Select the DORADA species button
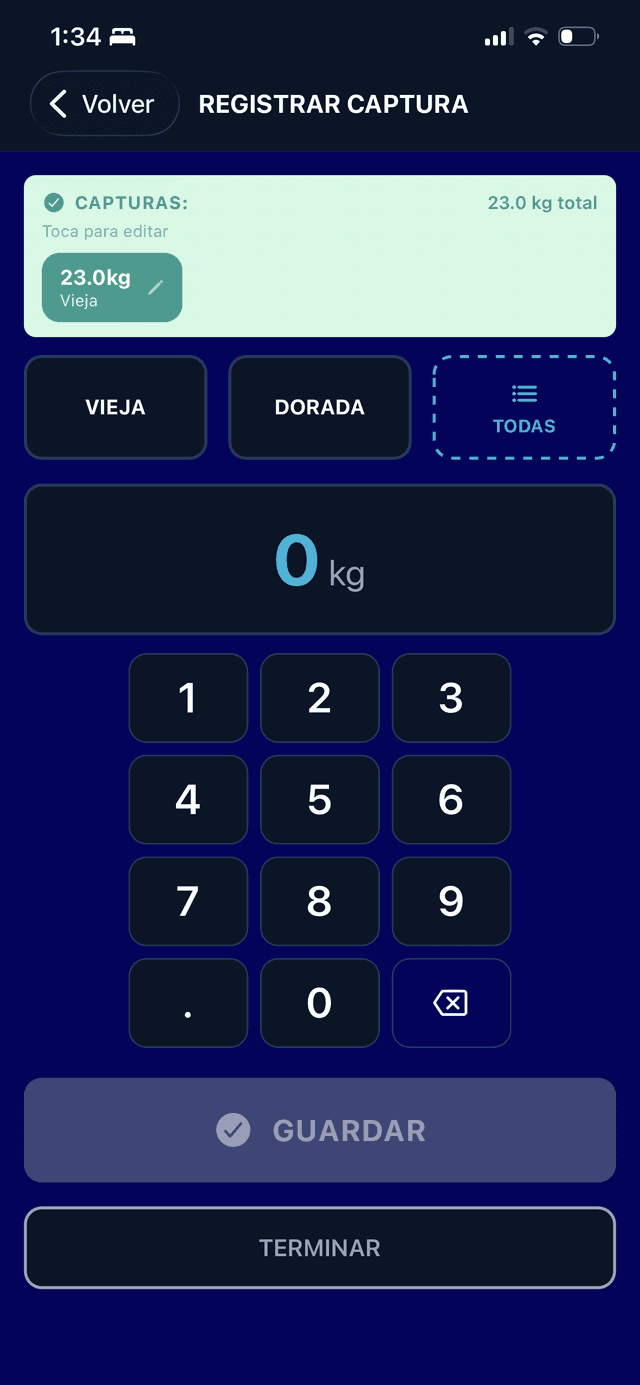The image size is (640, 1385). tap(320, 407)
